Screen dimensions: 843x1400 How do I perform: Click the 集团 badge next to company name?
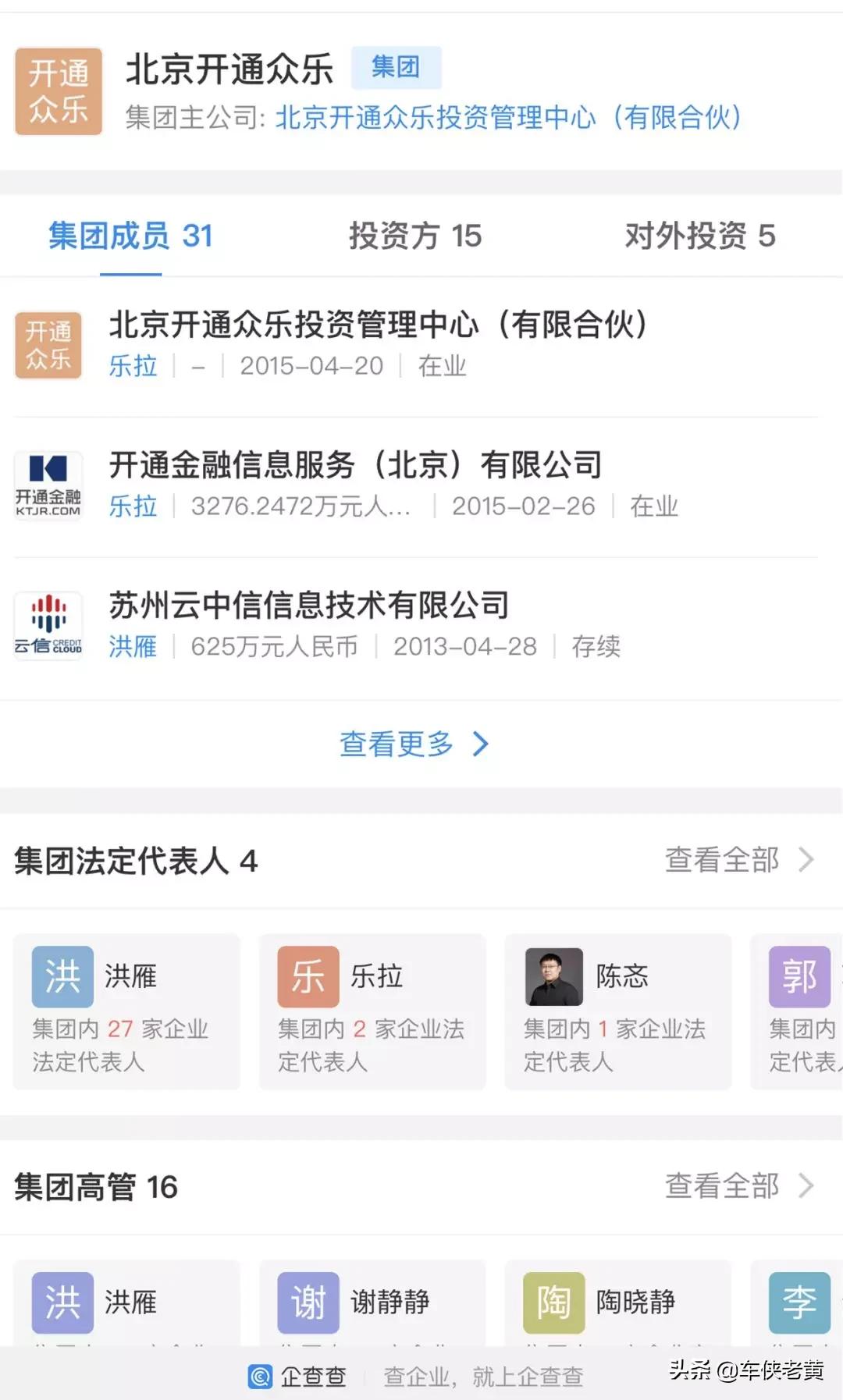pos(398,67)
